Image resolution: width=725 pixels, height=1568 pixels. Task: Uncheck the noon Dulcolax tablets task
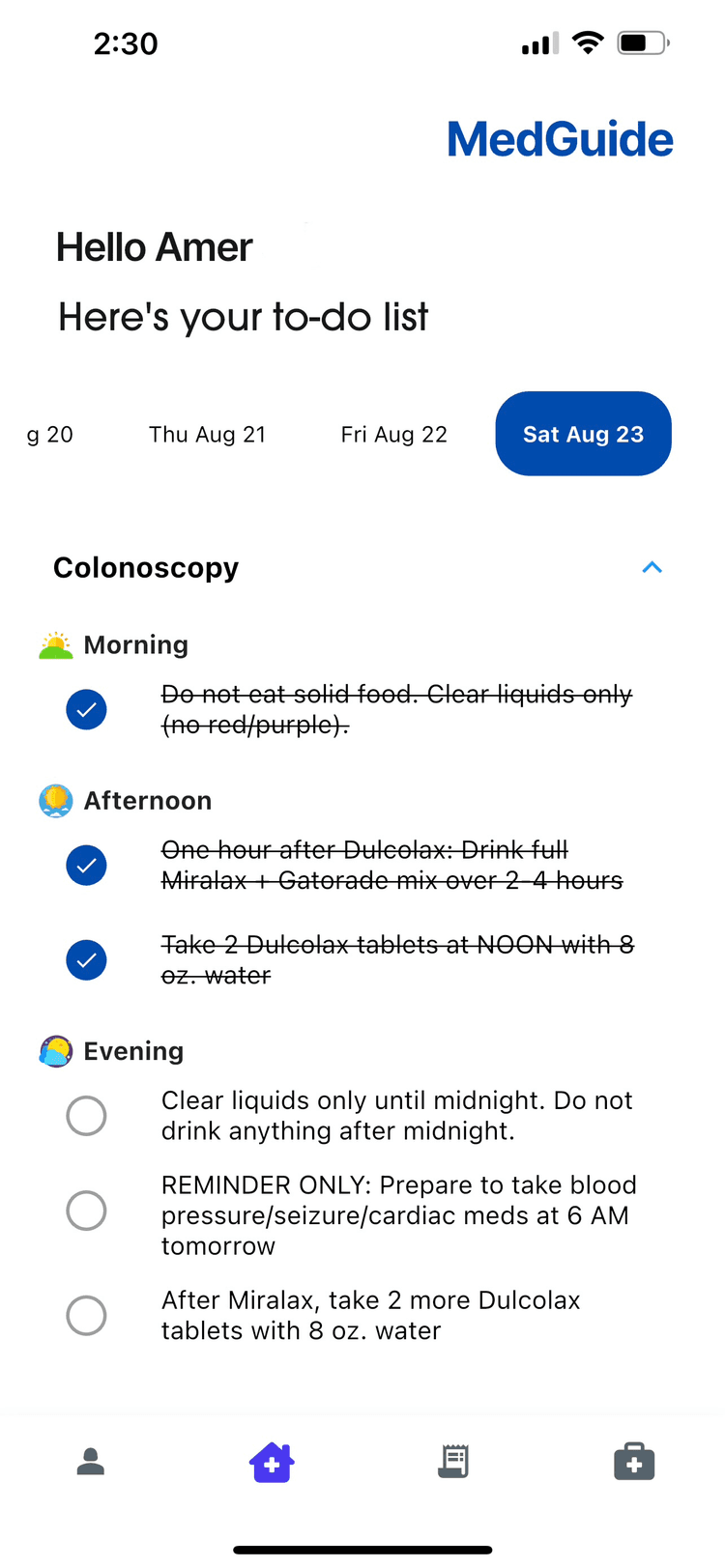coord(86,959)
